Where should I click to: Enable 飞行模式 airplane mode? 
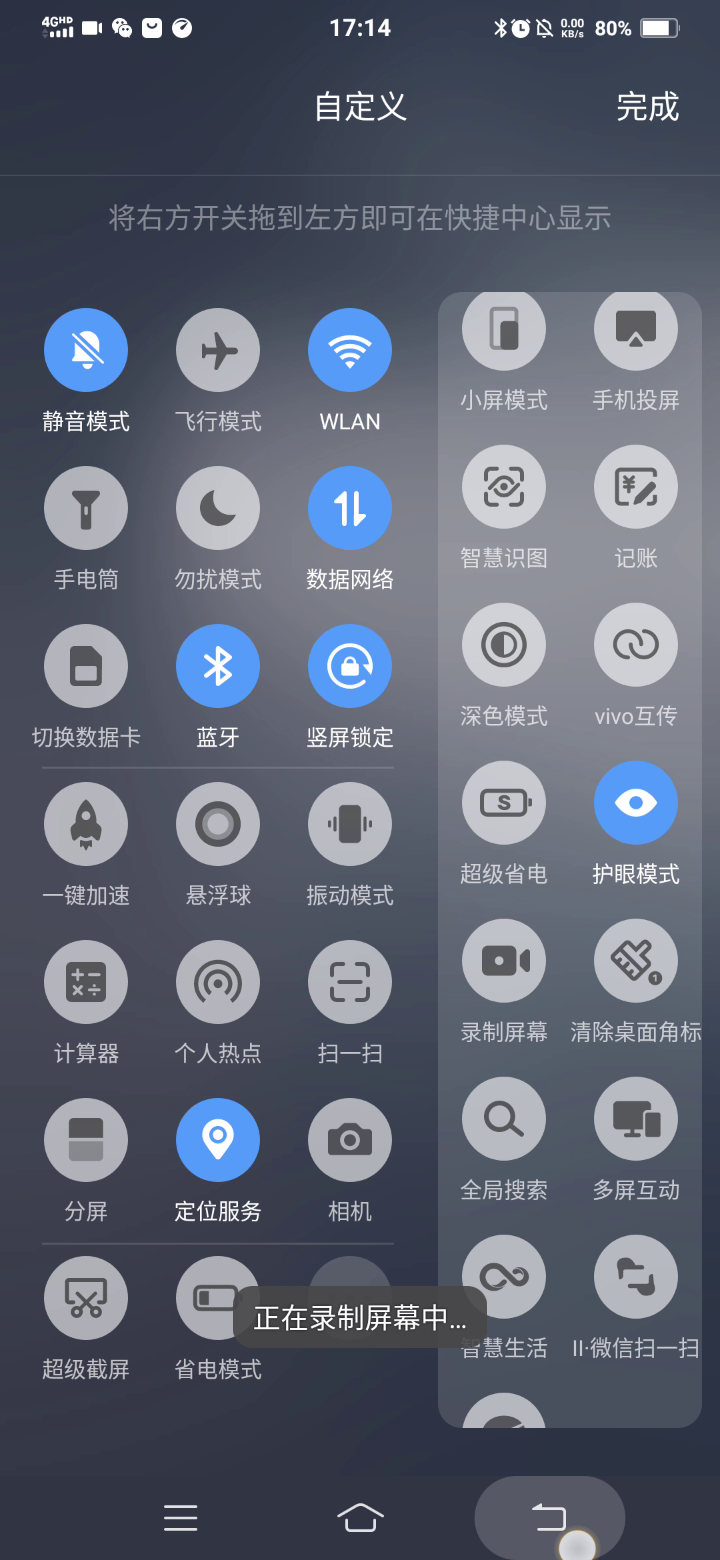tap(218, 350)
